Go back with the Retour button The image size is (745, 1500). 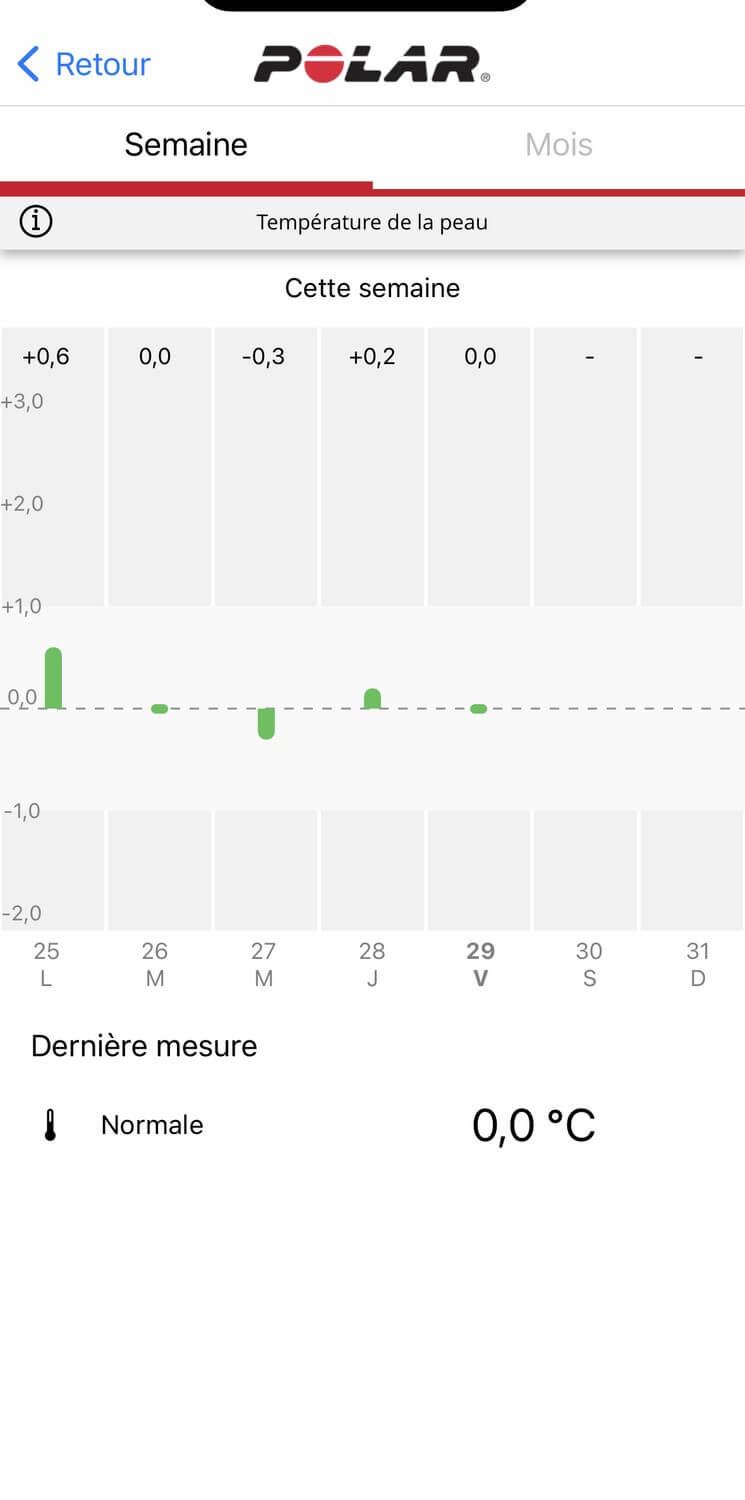[84, 64]
